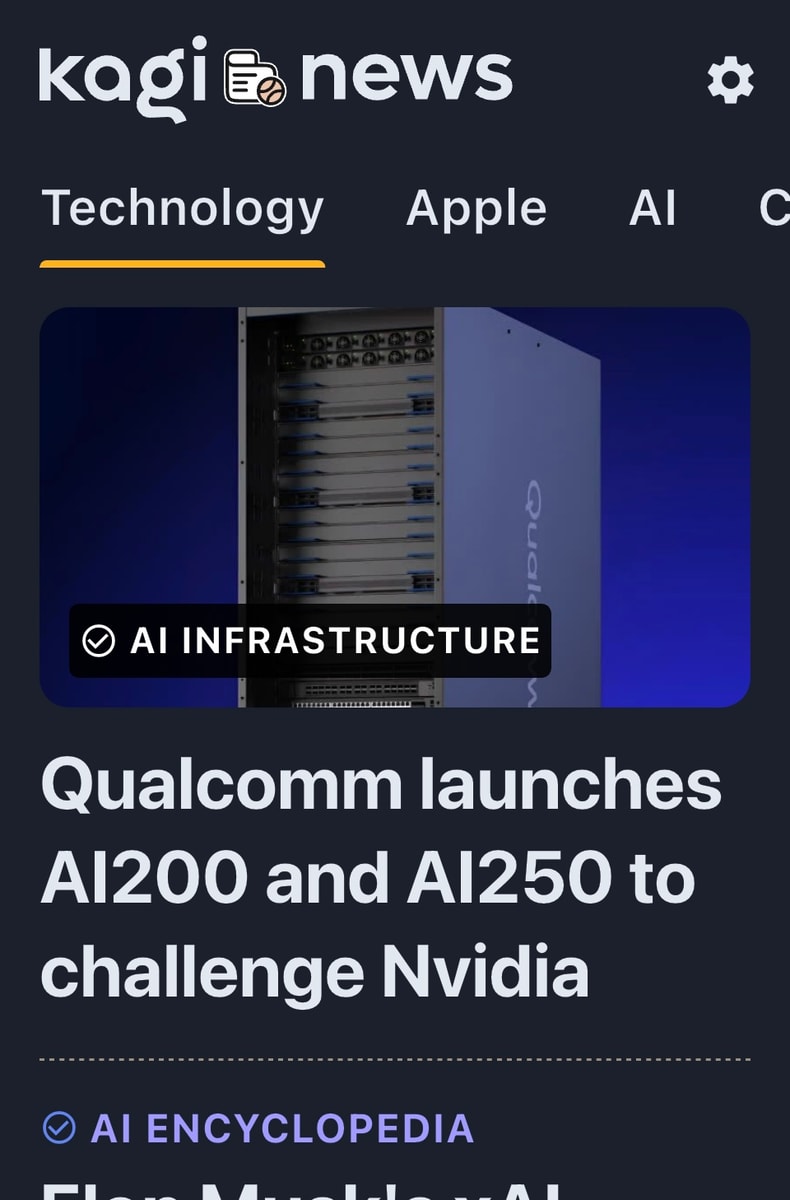The width and height of the screenshot is (790, 1200).
Task: Switch to the AI tab
Action: click(652, 208)
